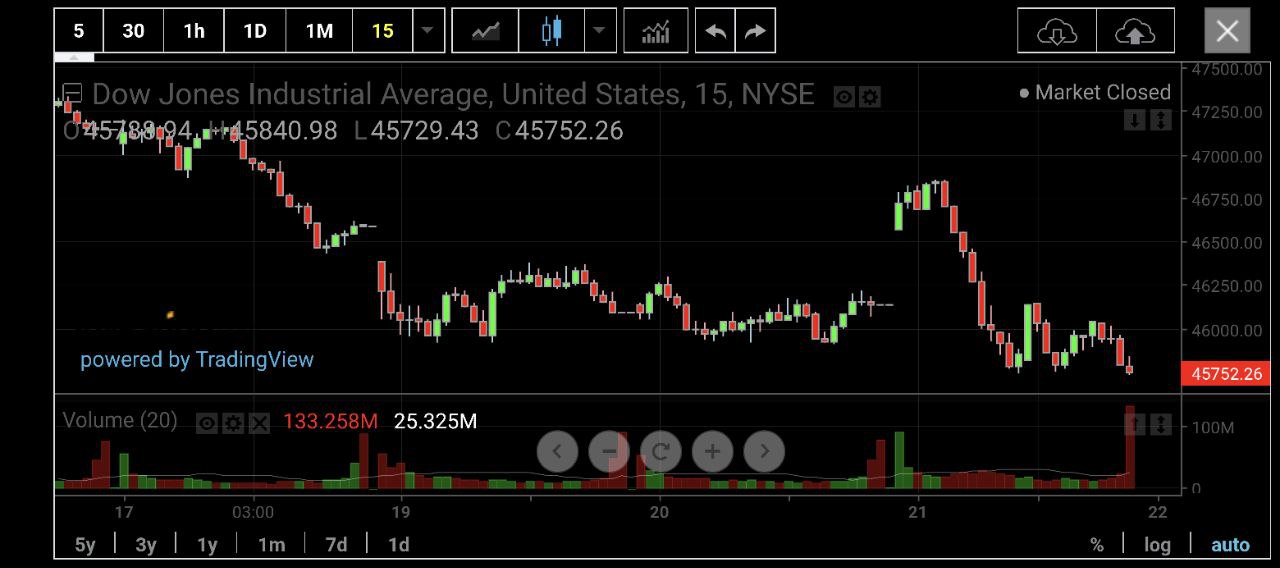Select the 5-minute interval
Viewport: 1280px width, 568px height.
pyautogui.click(x=79, y=31)
